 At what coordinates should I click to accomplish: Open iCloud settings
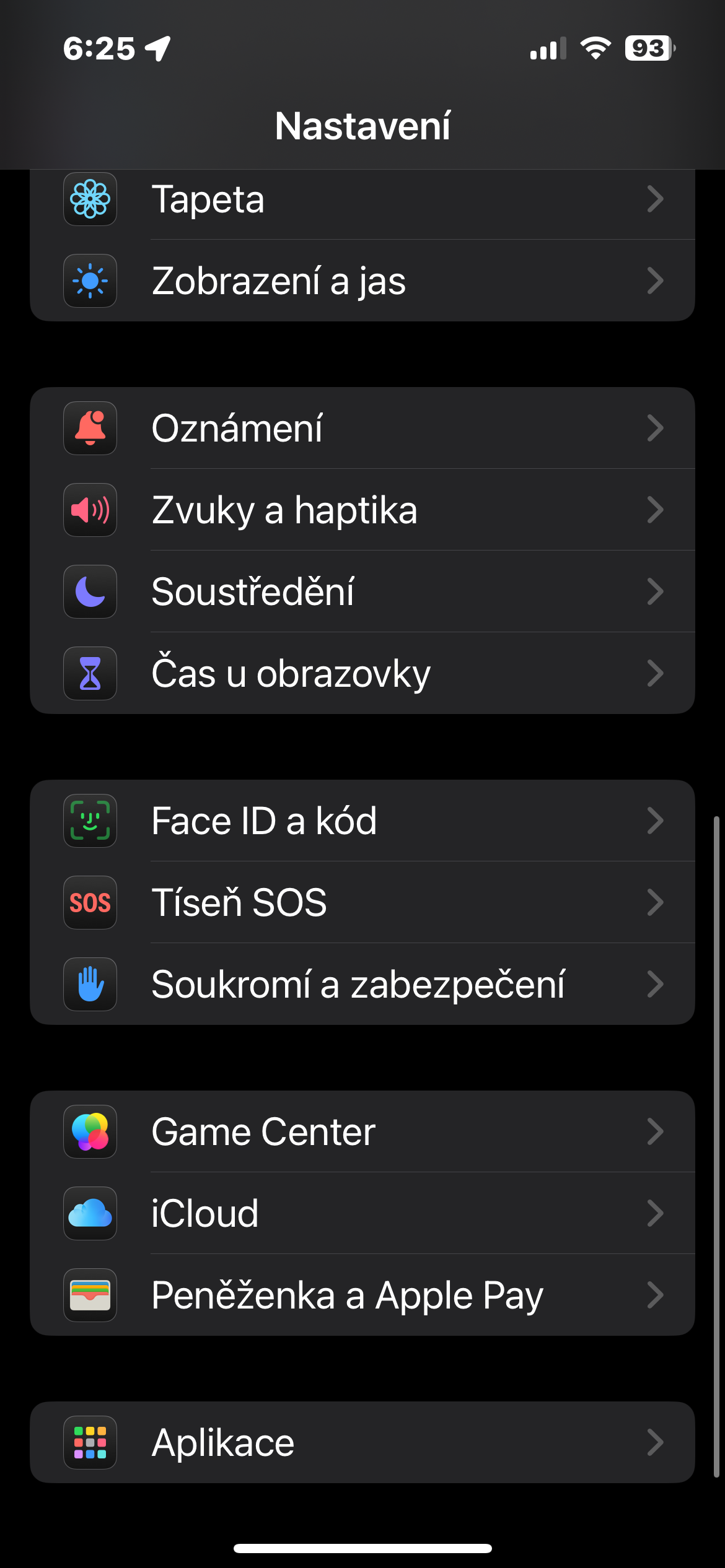pos(362,1213)
